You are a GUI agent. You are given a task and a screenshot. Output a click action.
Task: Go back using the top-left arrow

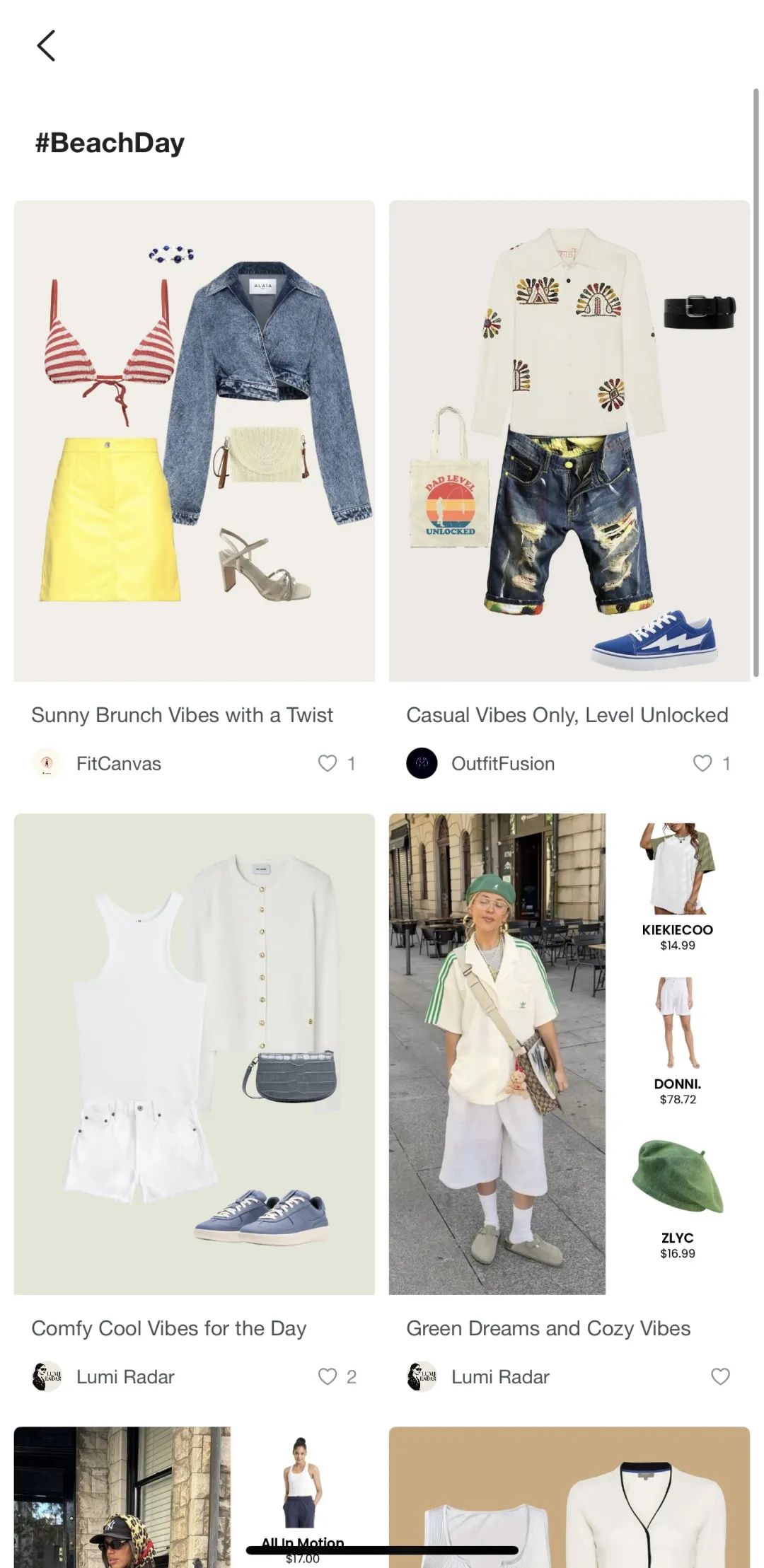point(46,46)
